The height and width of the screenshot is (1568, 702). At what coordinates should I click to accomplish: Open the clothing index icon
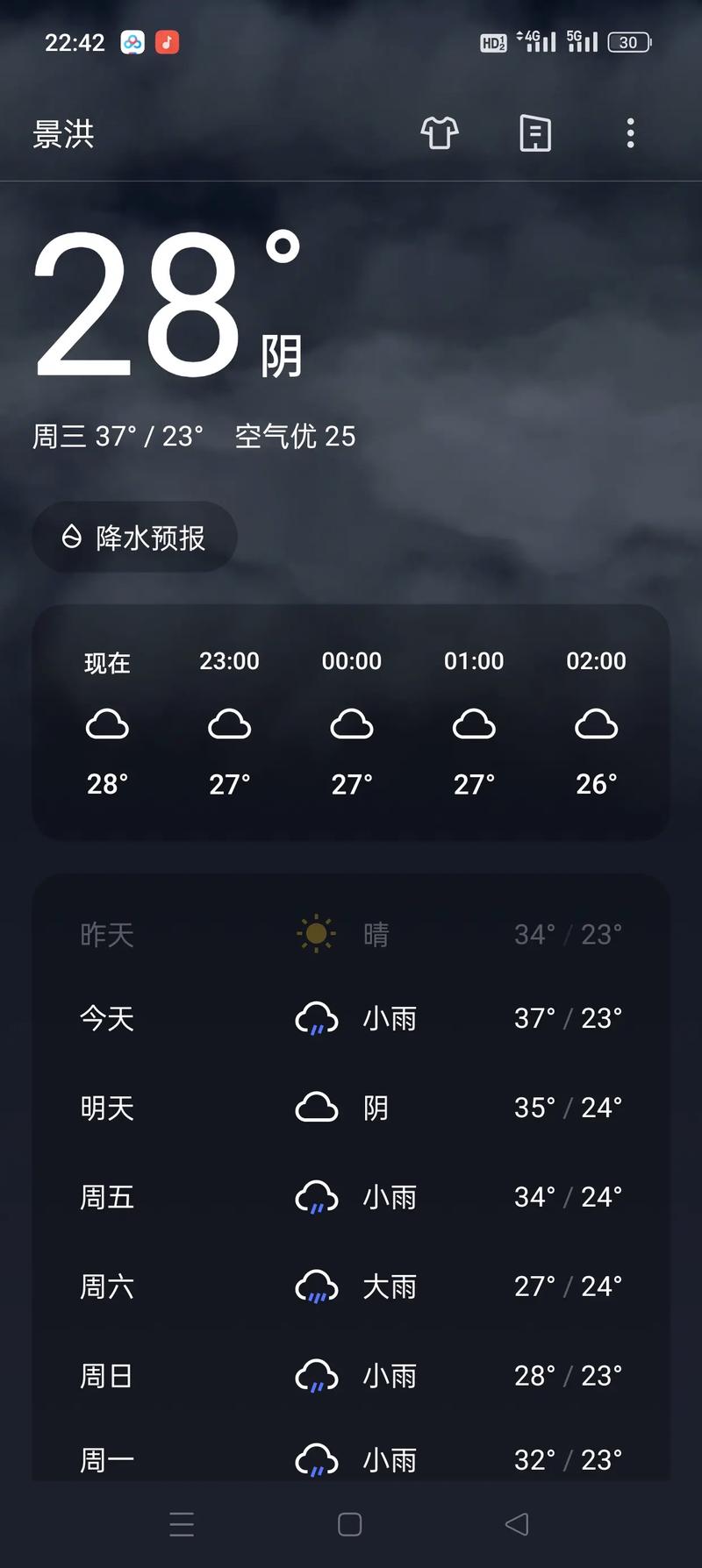[439, 133]
